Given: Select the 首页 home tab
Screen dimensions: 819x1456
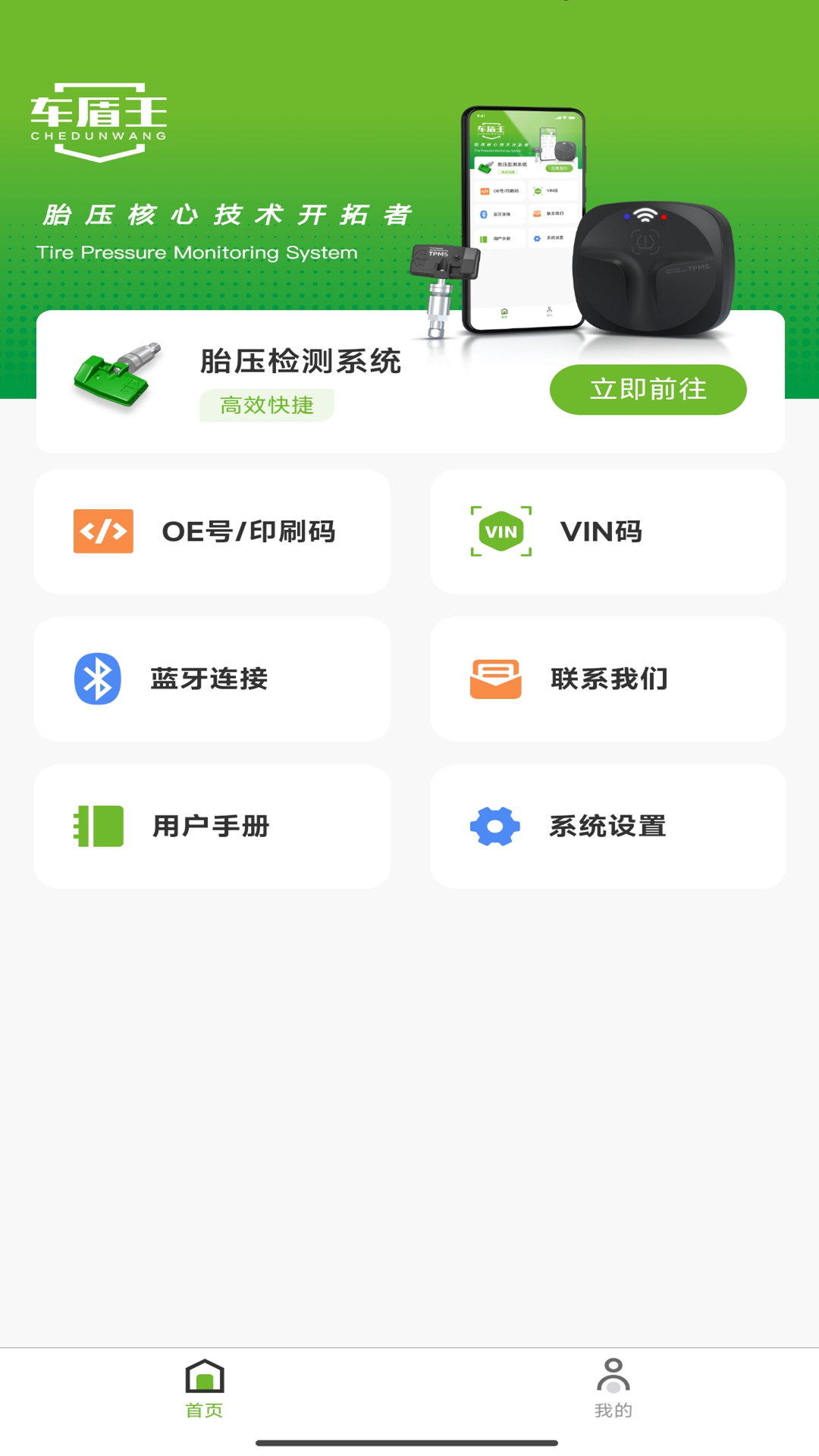Looking at the screenshot, I should pyautogui.click(x=205, y=1389).
